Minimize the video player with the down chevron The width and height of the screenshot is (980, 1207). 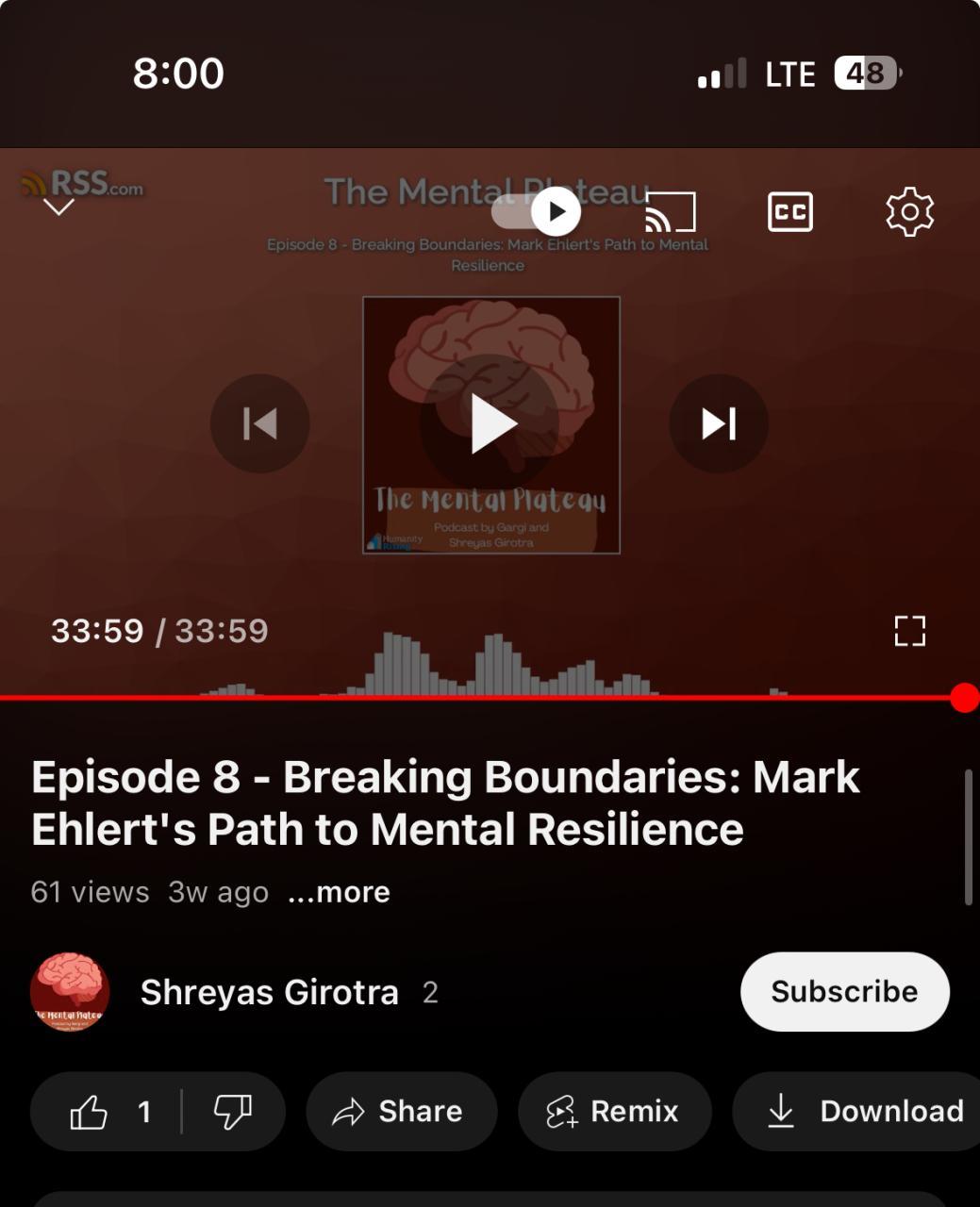(58, 207)
